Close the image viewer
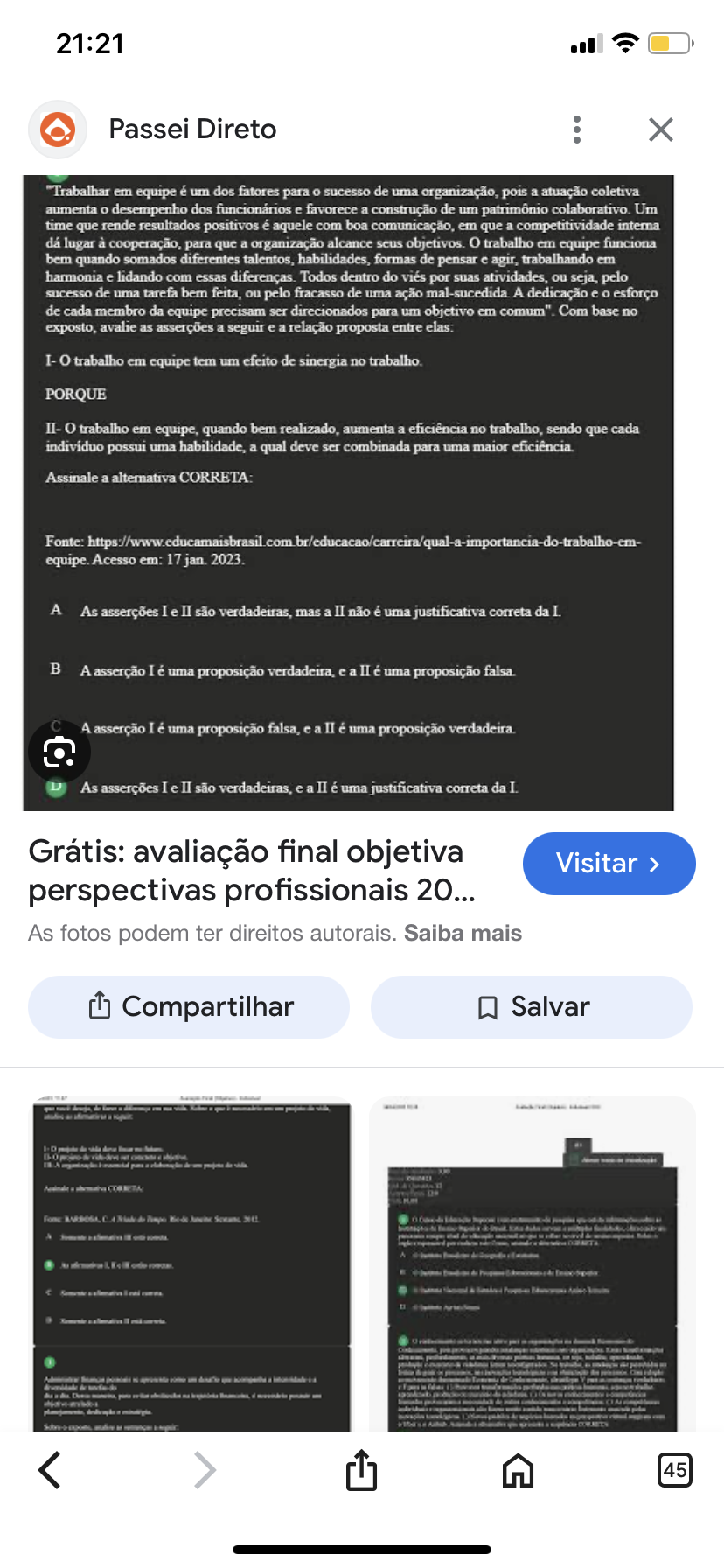Screen dimensions: 724x1568 (x=661, y=129)
